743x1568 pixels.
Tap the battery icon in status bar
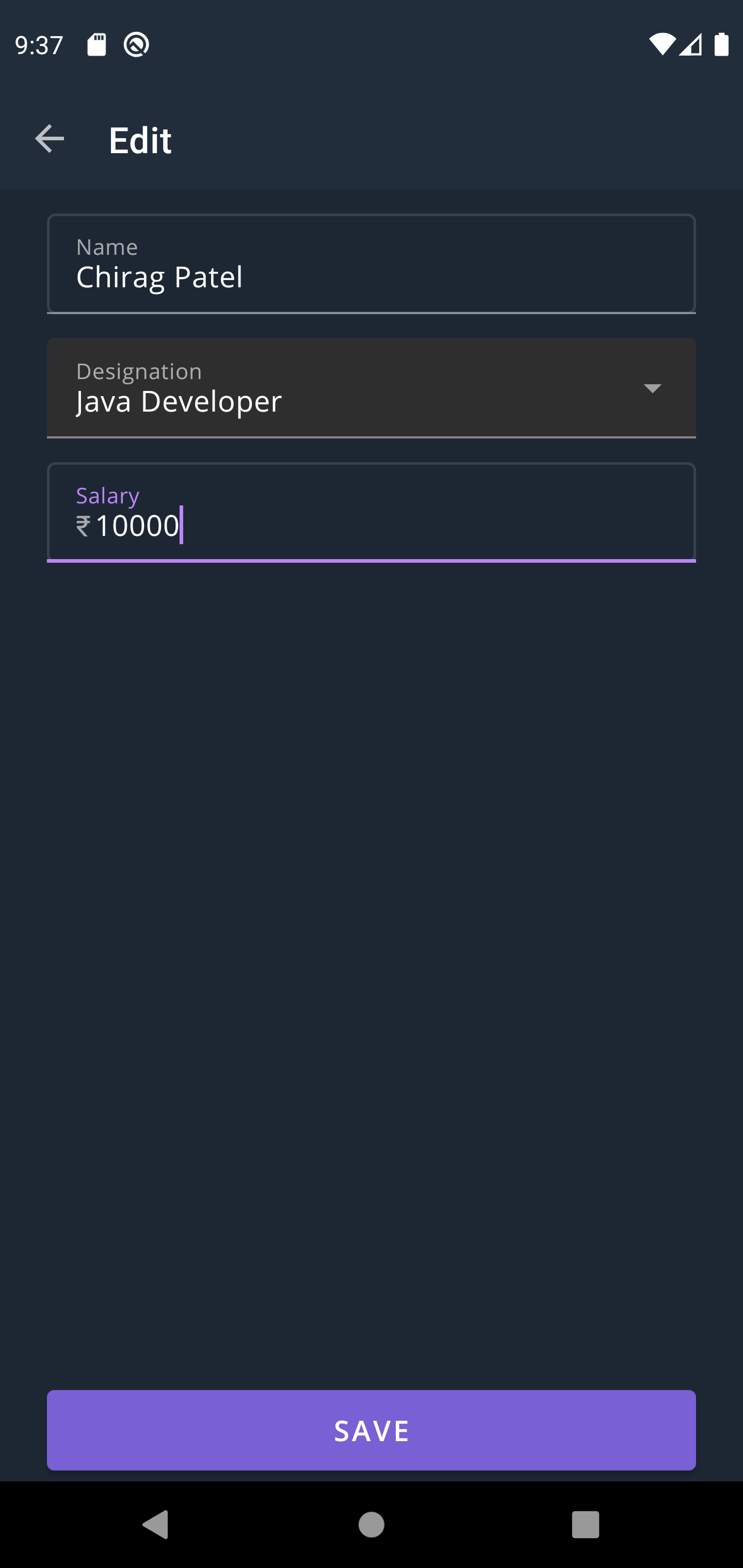click(x=721, y=43)
